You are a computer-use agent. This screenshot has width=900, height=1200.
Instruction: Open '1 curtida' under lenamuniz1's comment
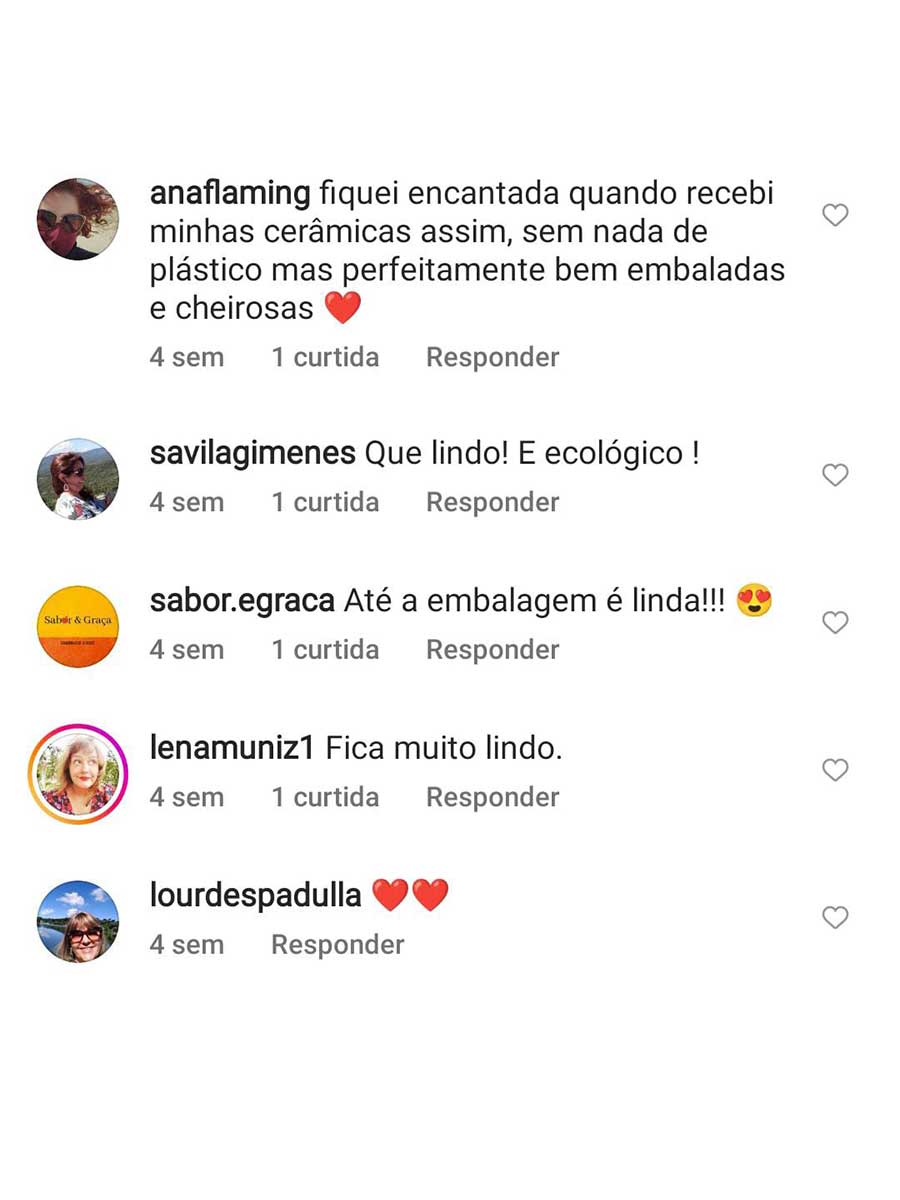click(327, 797)
